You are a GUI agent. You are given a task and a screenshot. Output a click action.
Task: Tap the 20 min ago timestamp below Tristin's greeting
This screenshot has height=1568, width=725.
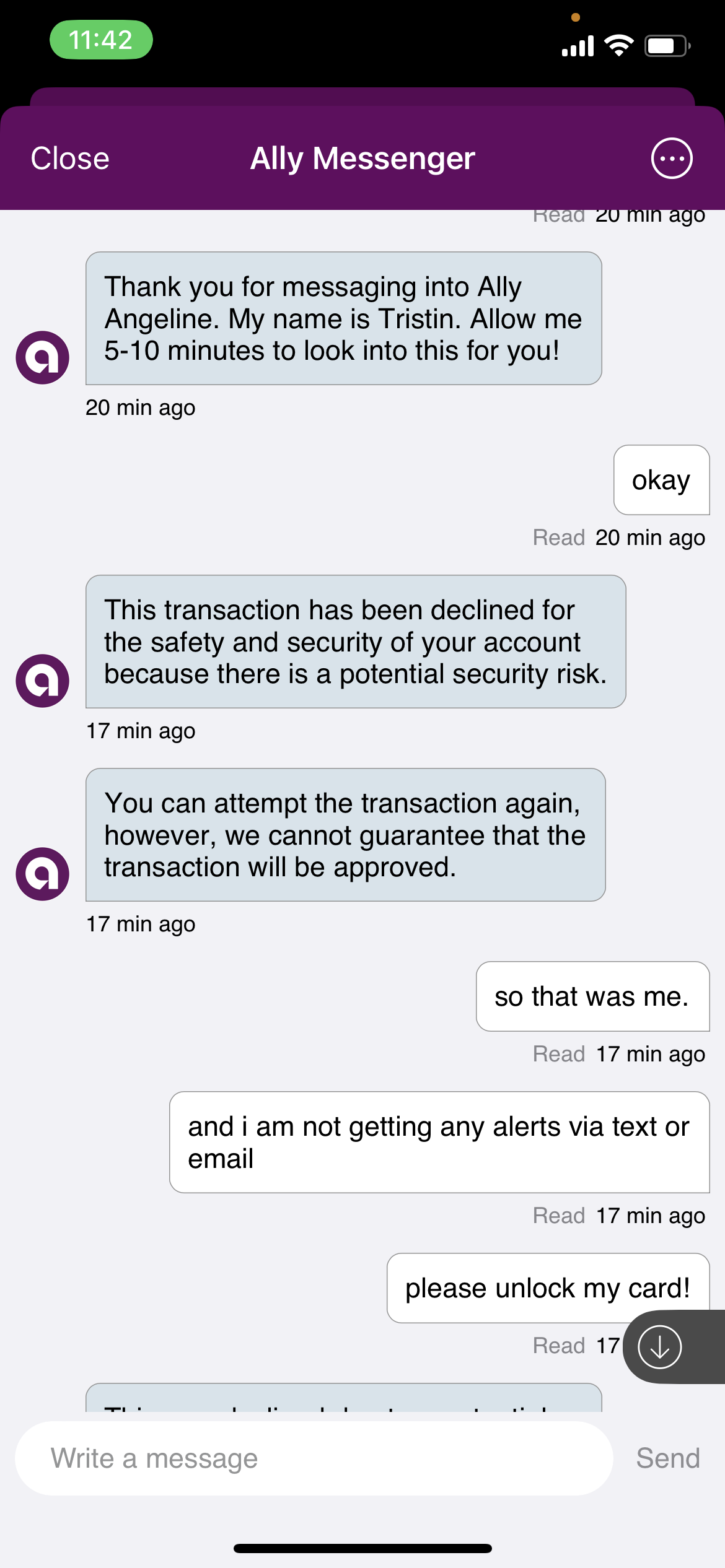click(x=141, y=407)
